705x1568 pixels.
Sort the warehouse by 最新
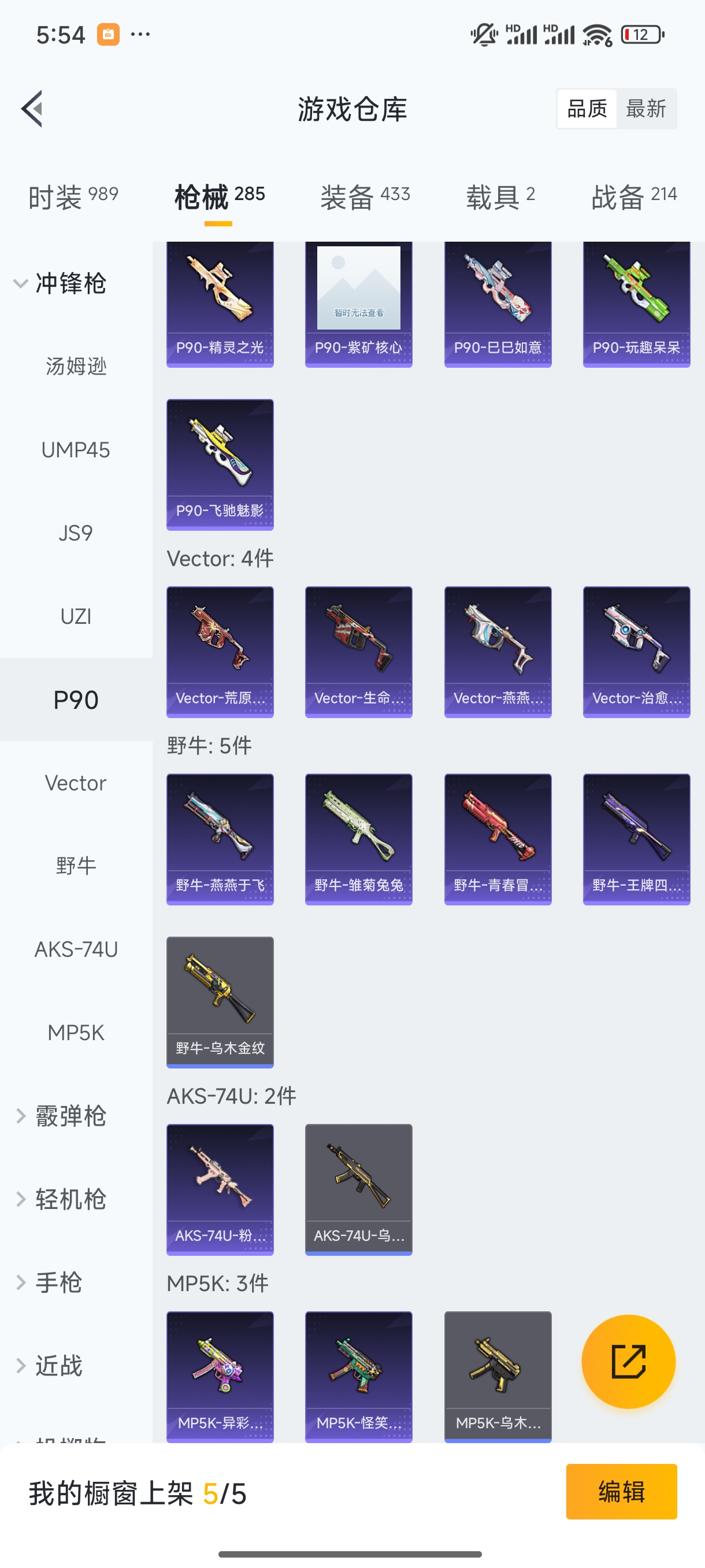(x=646, y=109)
